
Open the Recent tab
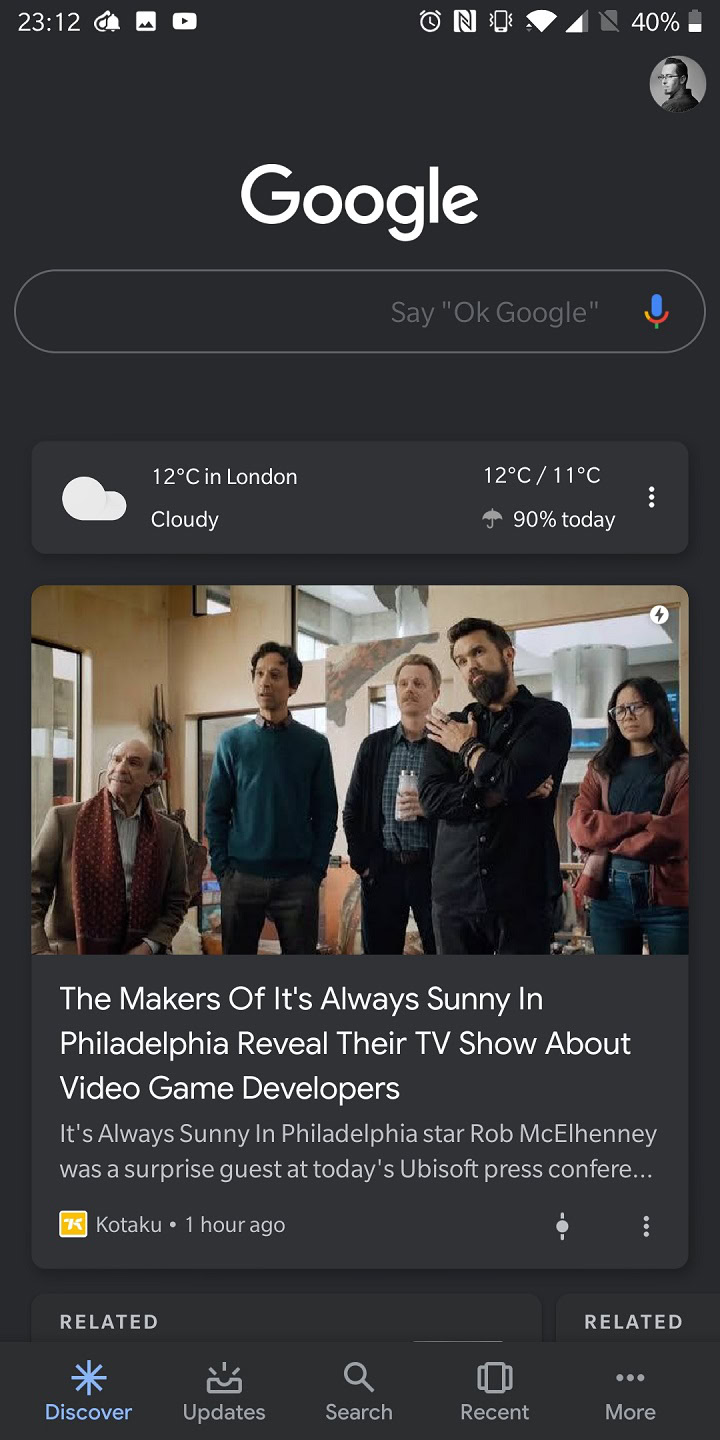[x=494, y=1392]
